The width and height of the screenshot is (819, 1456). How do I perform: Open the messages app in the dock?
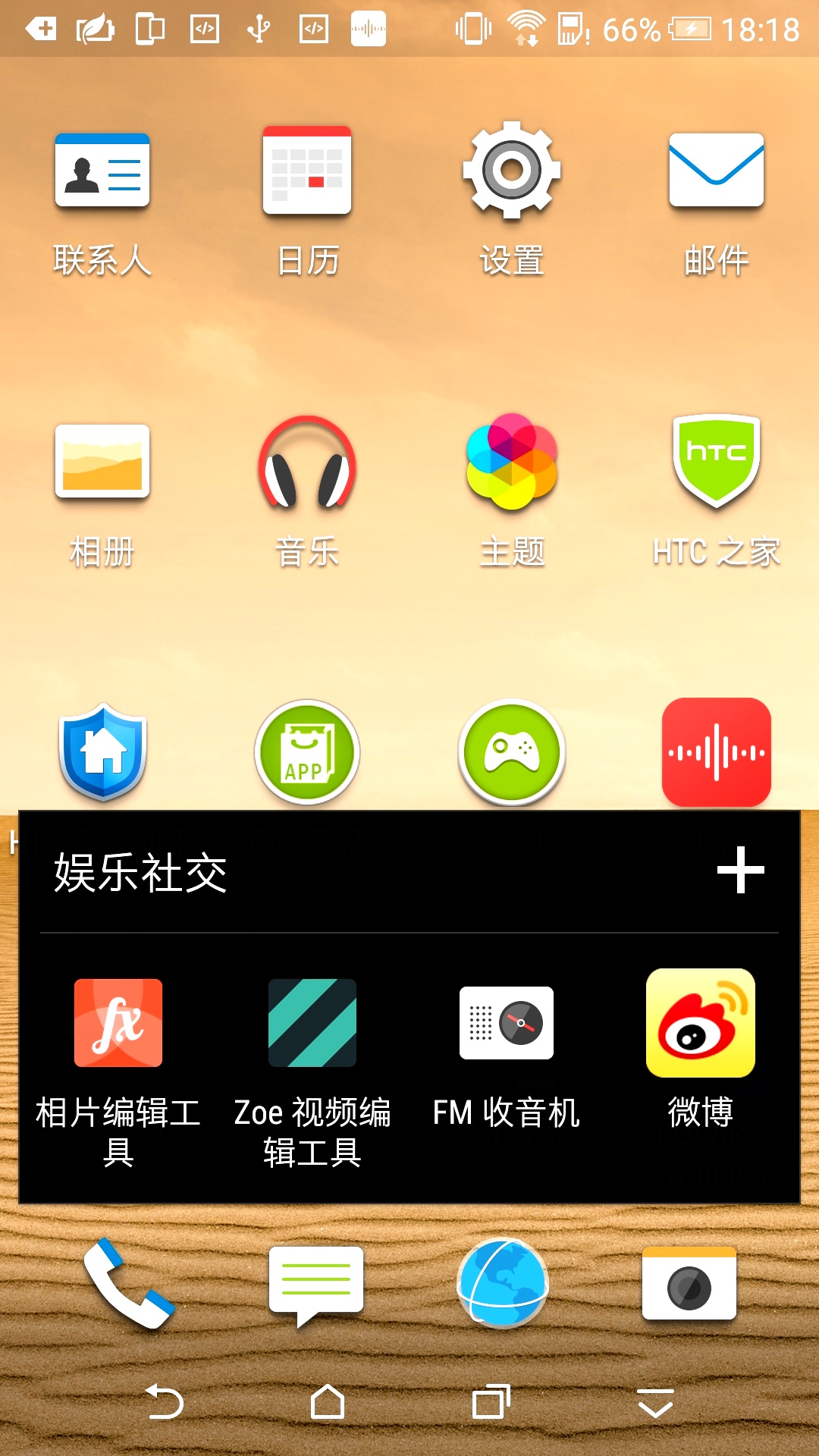coord(316,1283)
